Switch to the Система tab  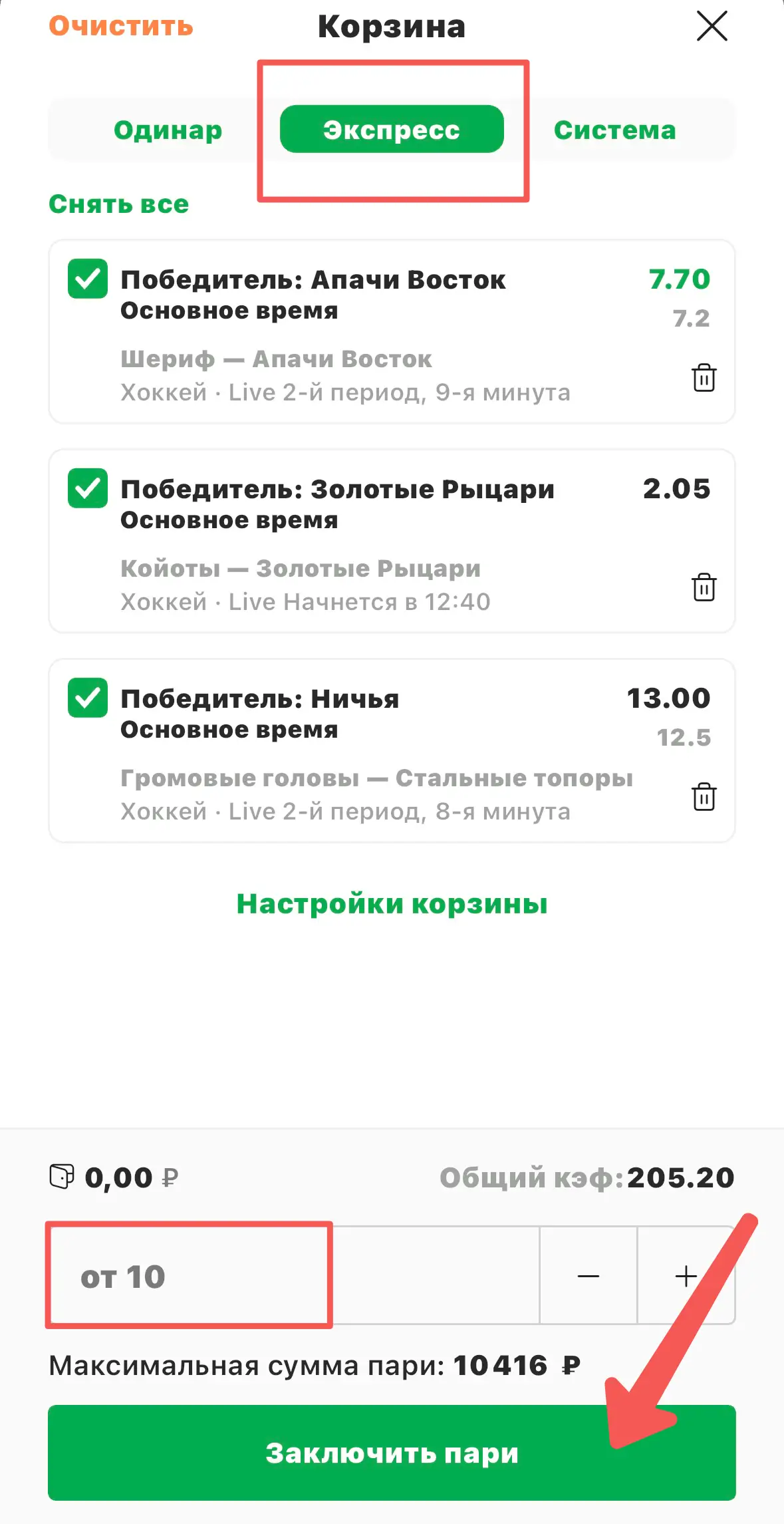click(615, 130)
